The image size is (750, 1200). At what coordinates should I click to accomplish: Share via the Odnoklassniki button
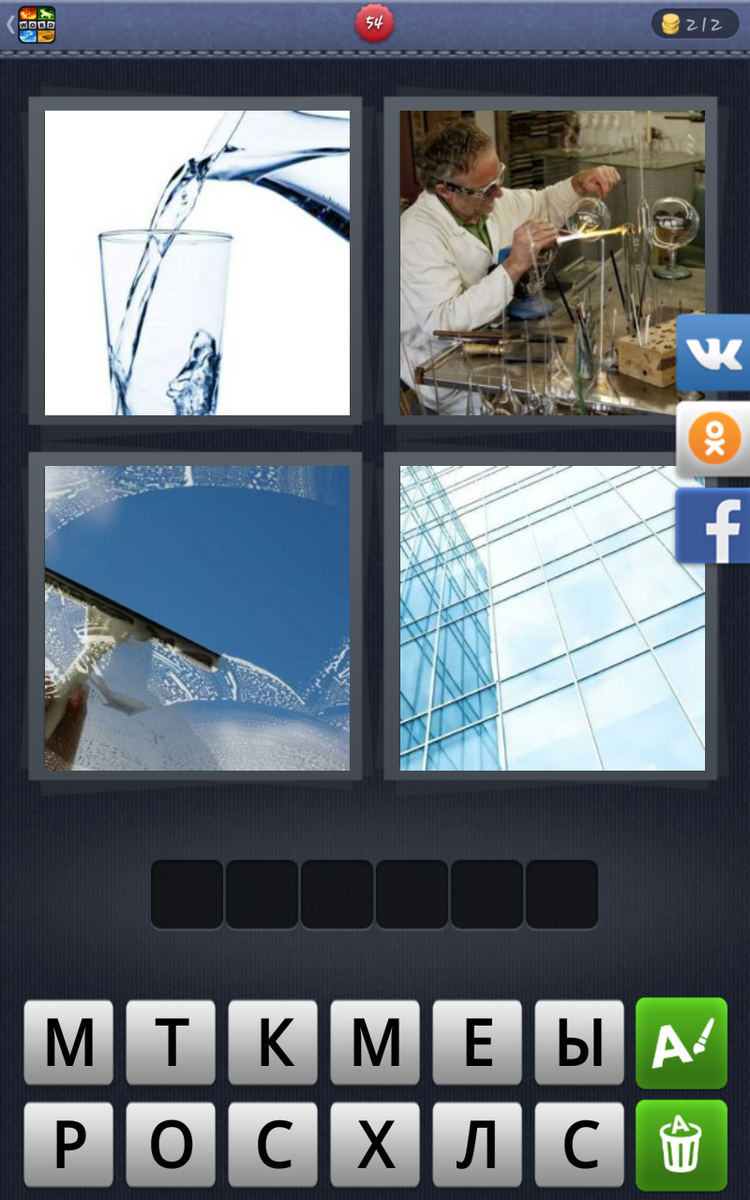(713, 439)
